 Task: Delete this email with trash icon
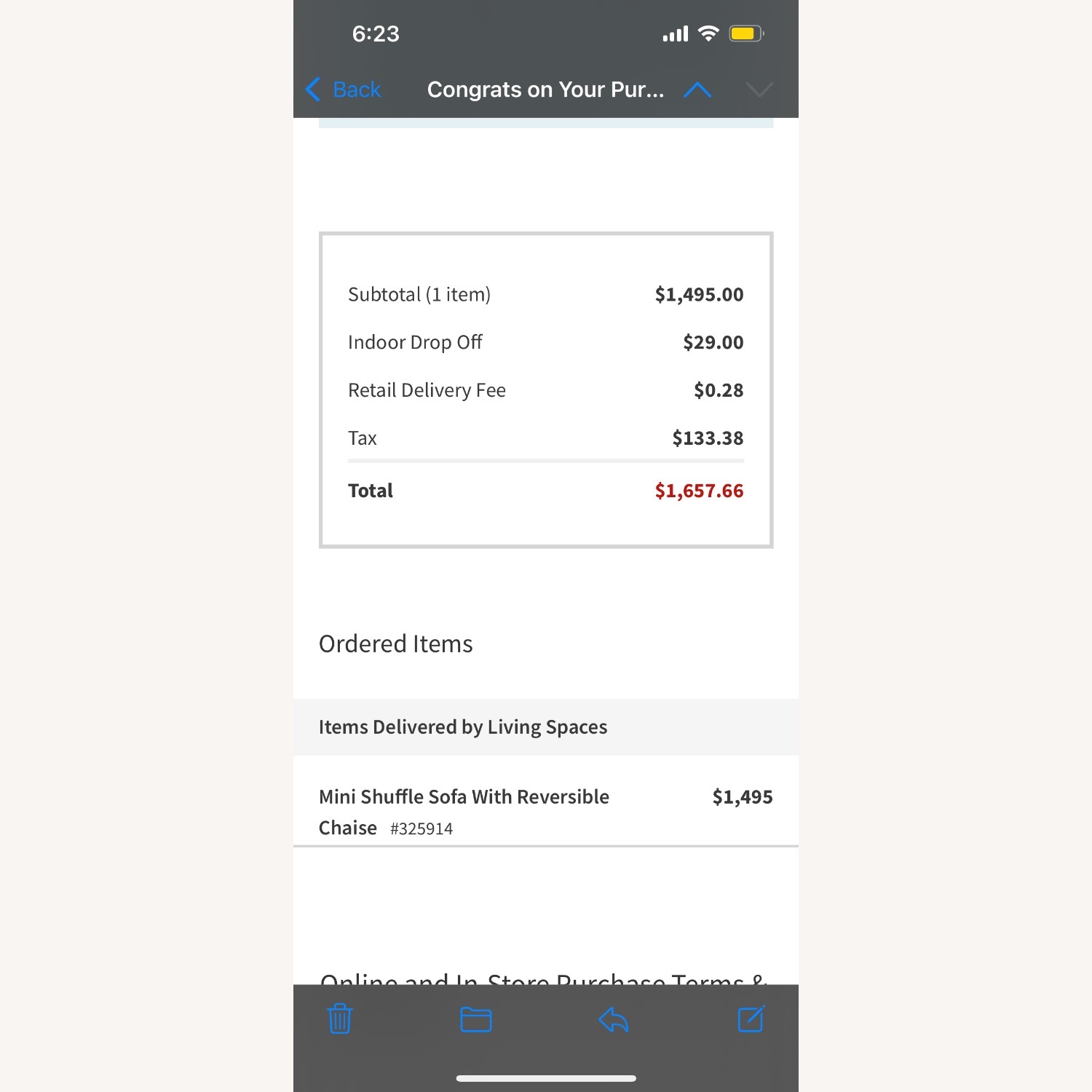(340, 1018)
